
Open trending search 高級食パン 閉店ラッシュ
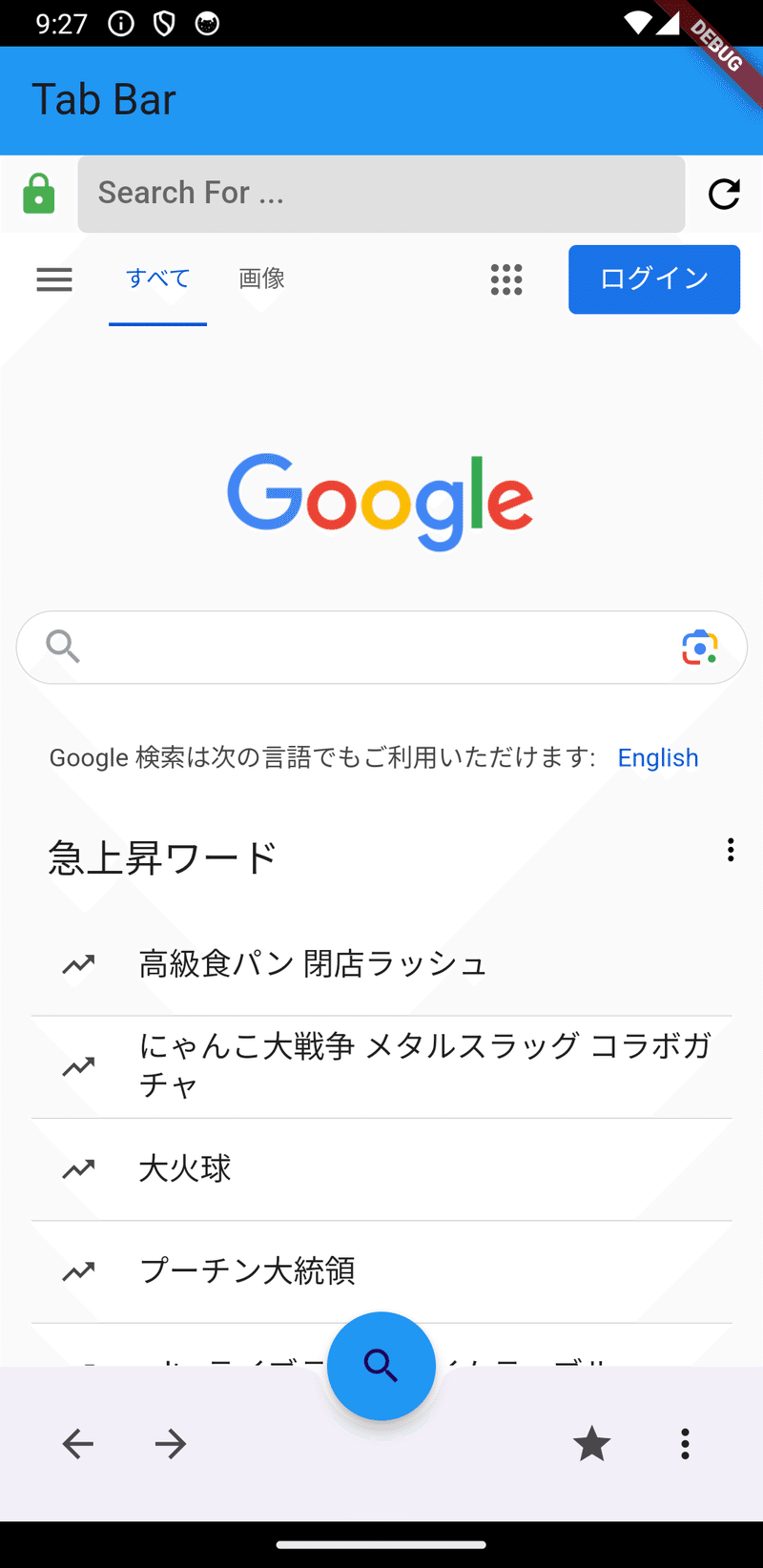pos(381,964)
